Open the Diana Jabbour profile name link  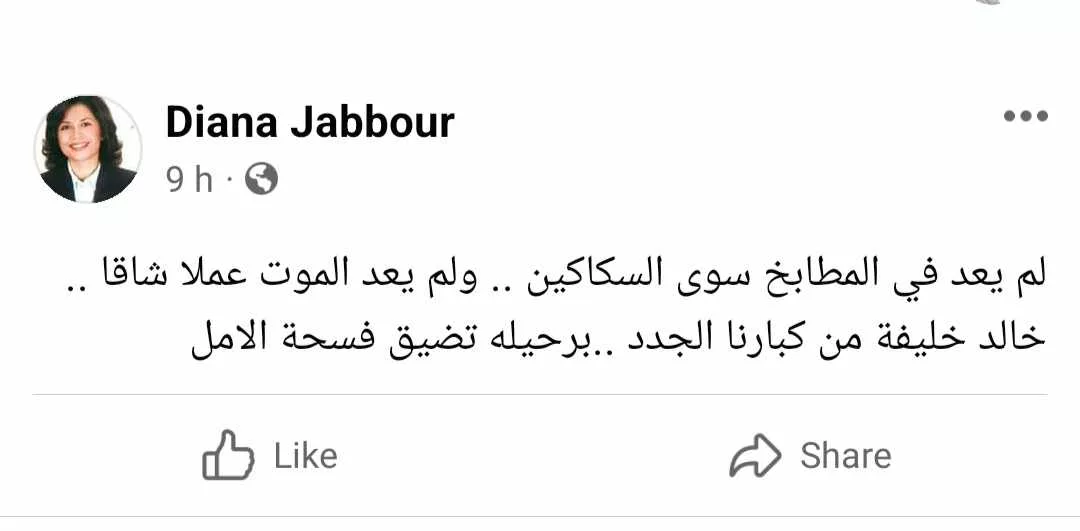click(x=309, y=122)
